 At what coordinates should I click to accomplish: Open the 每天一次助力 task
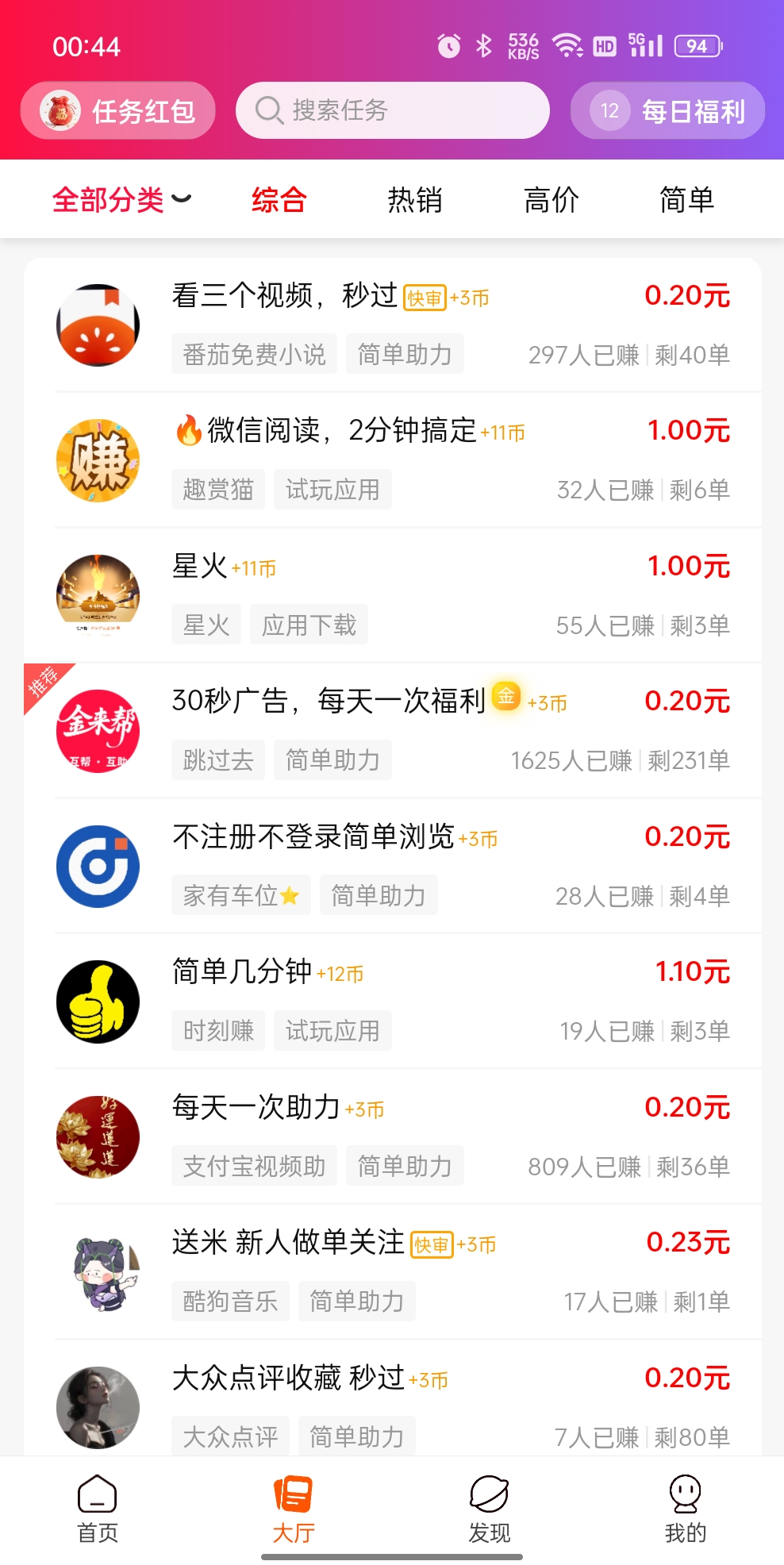click(392, 1136)
